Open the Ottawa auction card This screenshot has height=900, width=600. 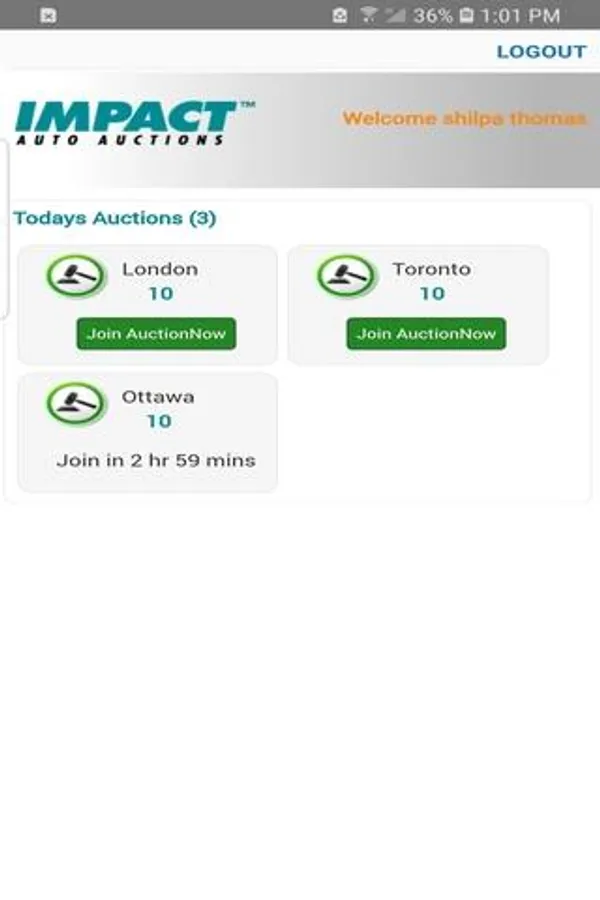point(148,432)
